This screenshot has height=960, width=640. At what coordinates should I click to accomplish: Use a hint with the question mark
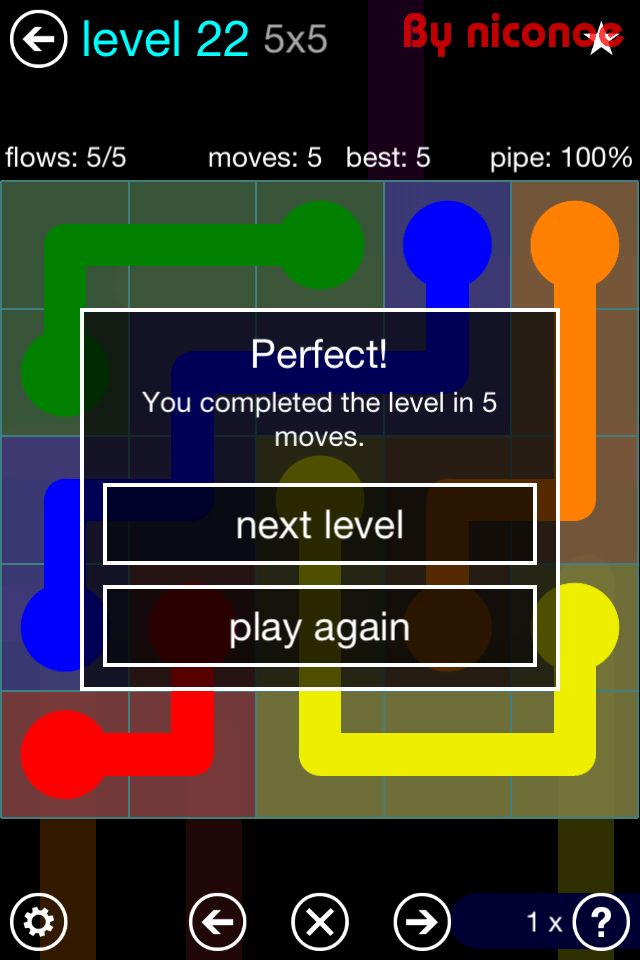601,921
